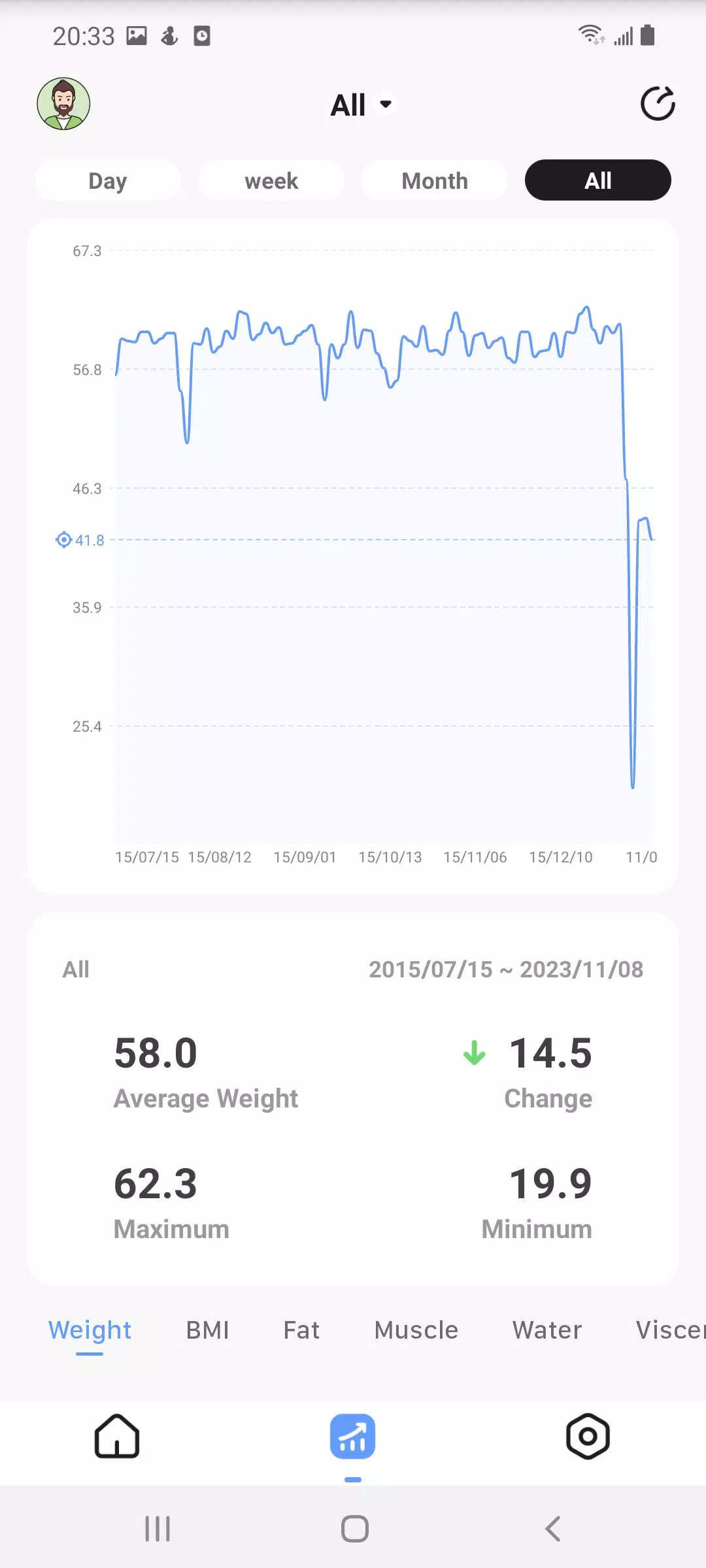Image resolution: width=706 pixels, height=1568 pixels.
Task: Select the Weight metric tab
Action: click(90, 1330)
